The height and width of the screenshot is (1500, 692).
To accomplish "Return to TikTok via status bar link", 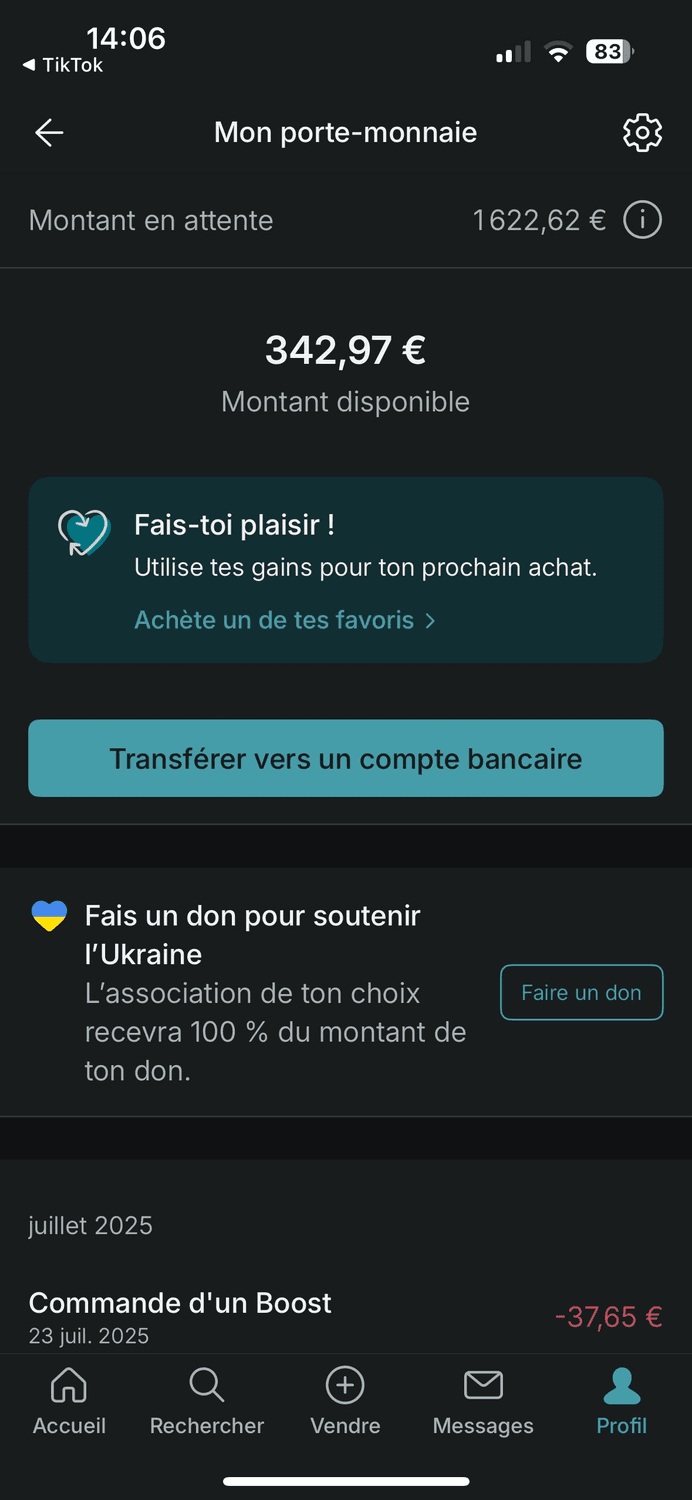I will click(64, 65).
